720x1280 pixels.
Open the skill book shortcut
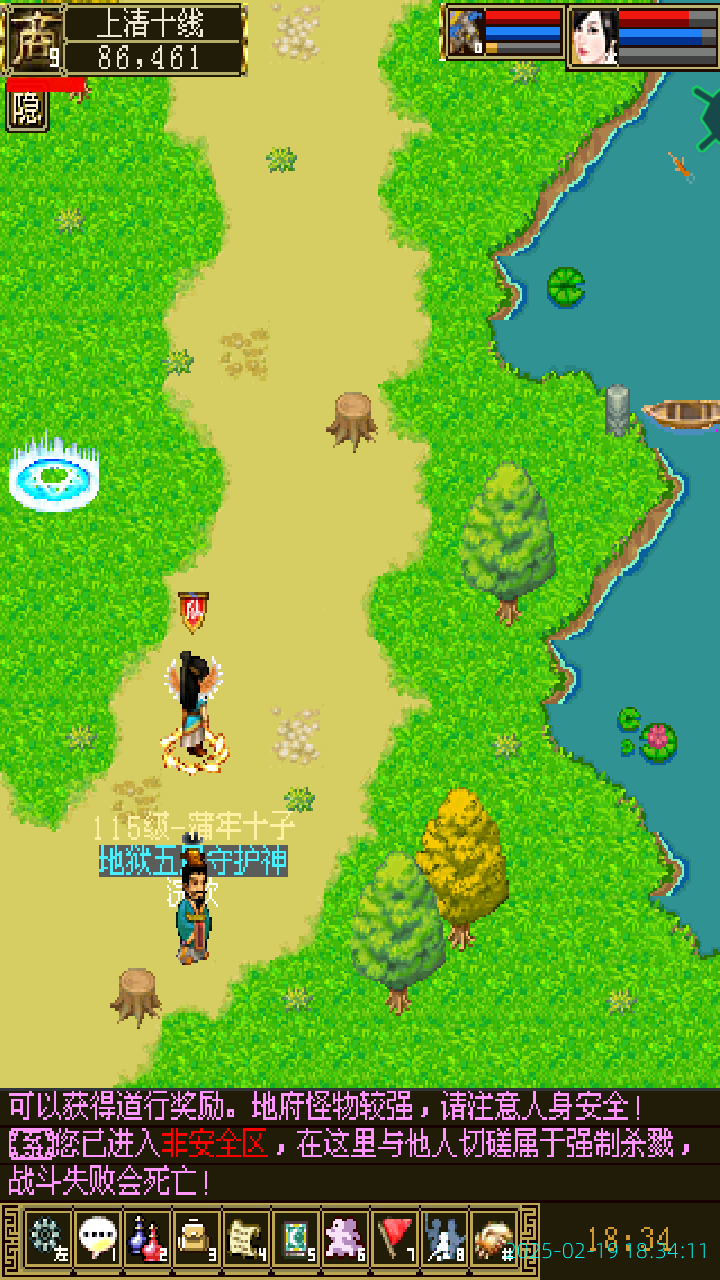[x=296, y=1238]
